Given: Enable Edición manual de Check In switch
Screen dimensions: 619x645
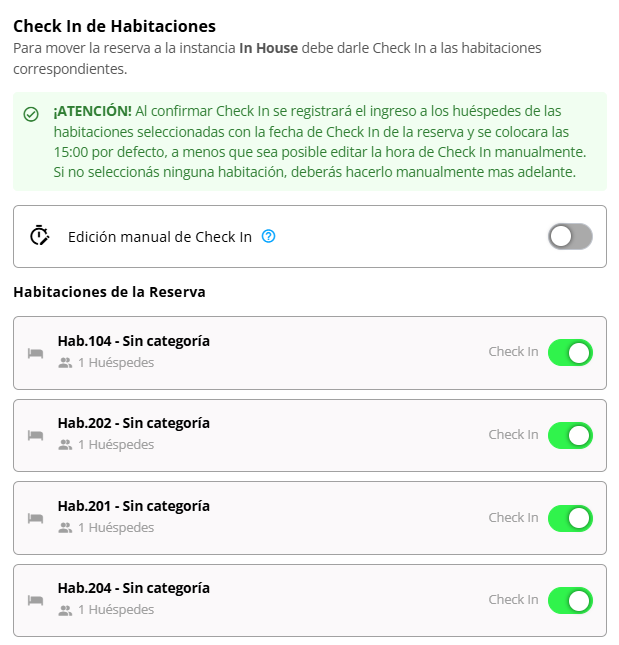Looking at the screenshot, I should [570, 237].
